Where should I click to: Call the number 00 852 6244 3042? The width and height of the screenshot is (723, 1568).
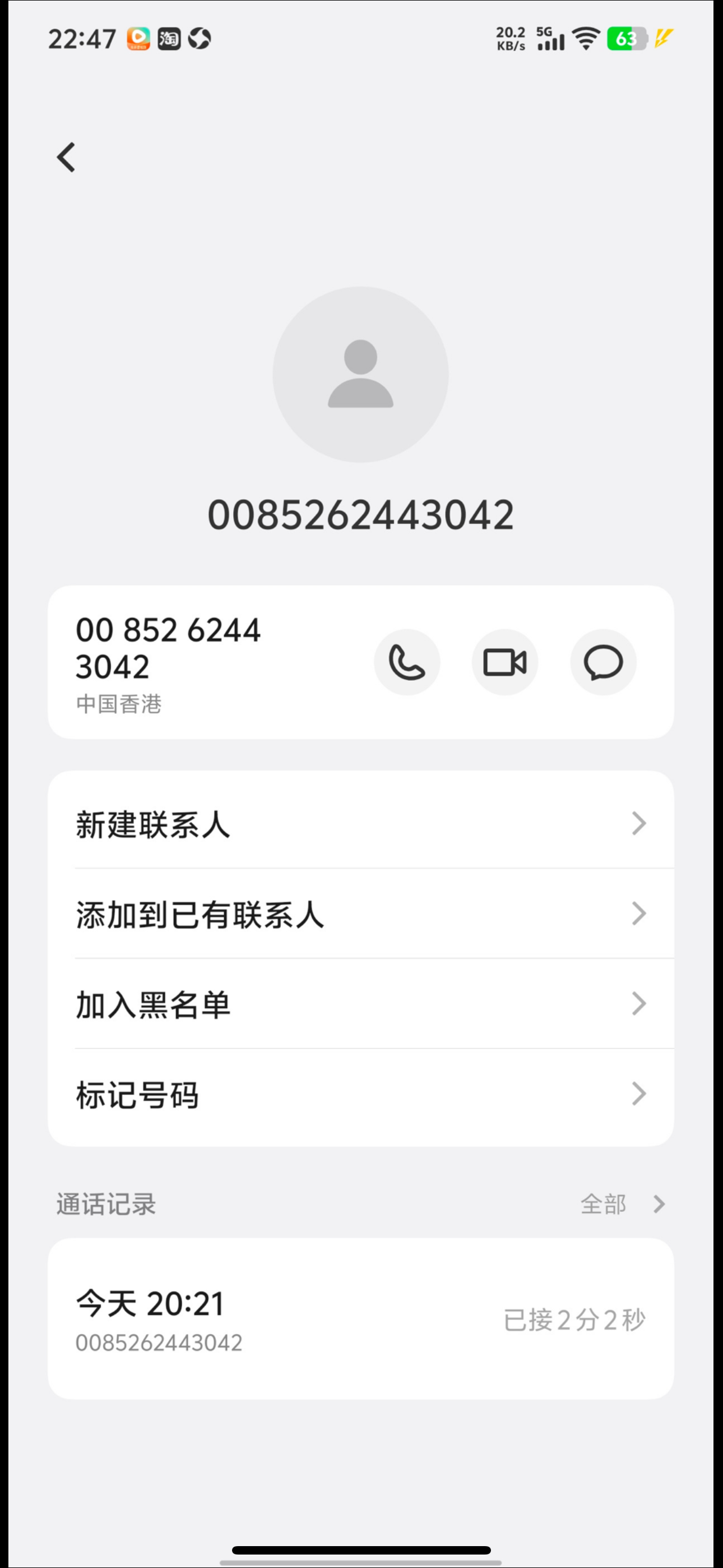click(406, 662)
